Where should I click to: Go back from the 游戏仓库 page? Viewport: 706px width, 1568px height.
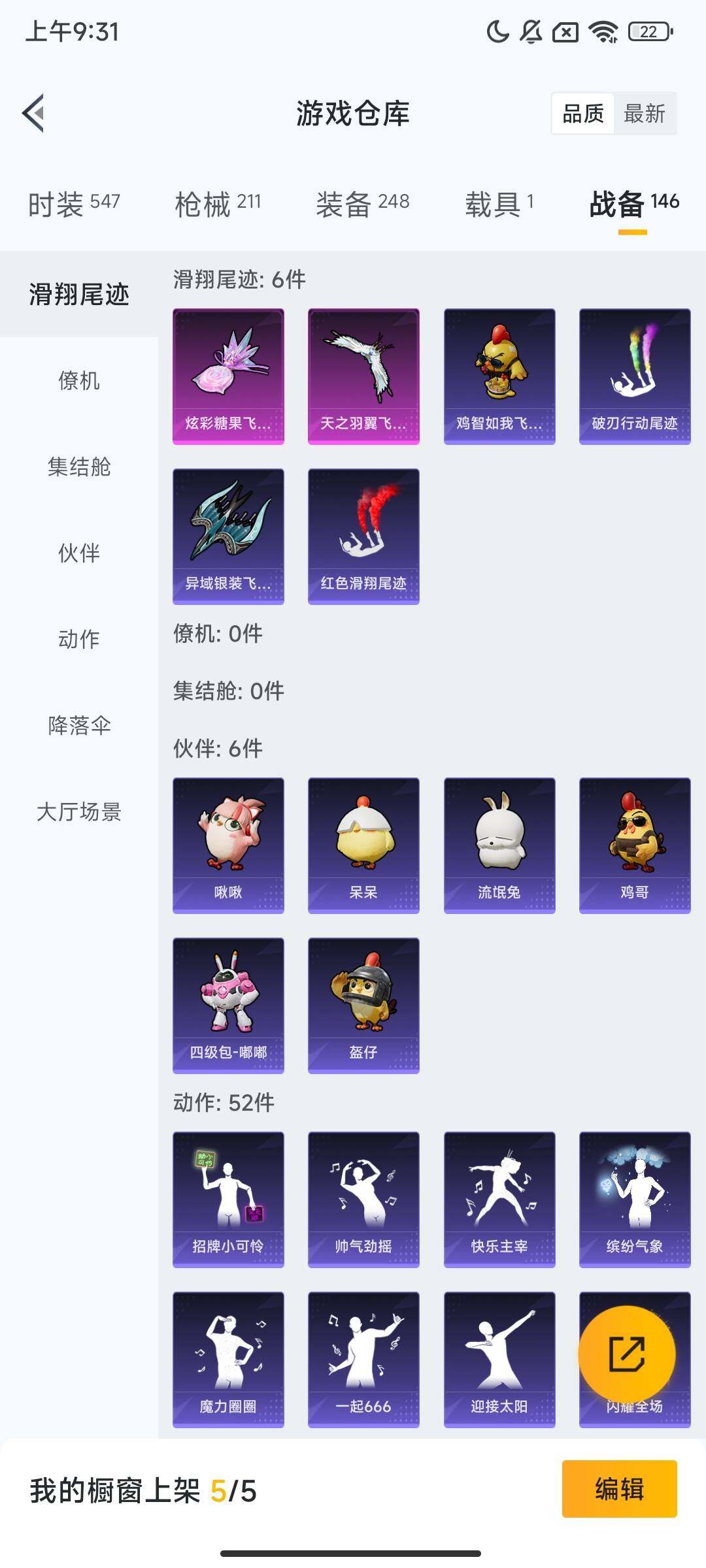pyautogui.click(x=34, y=113)
